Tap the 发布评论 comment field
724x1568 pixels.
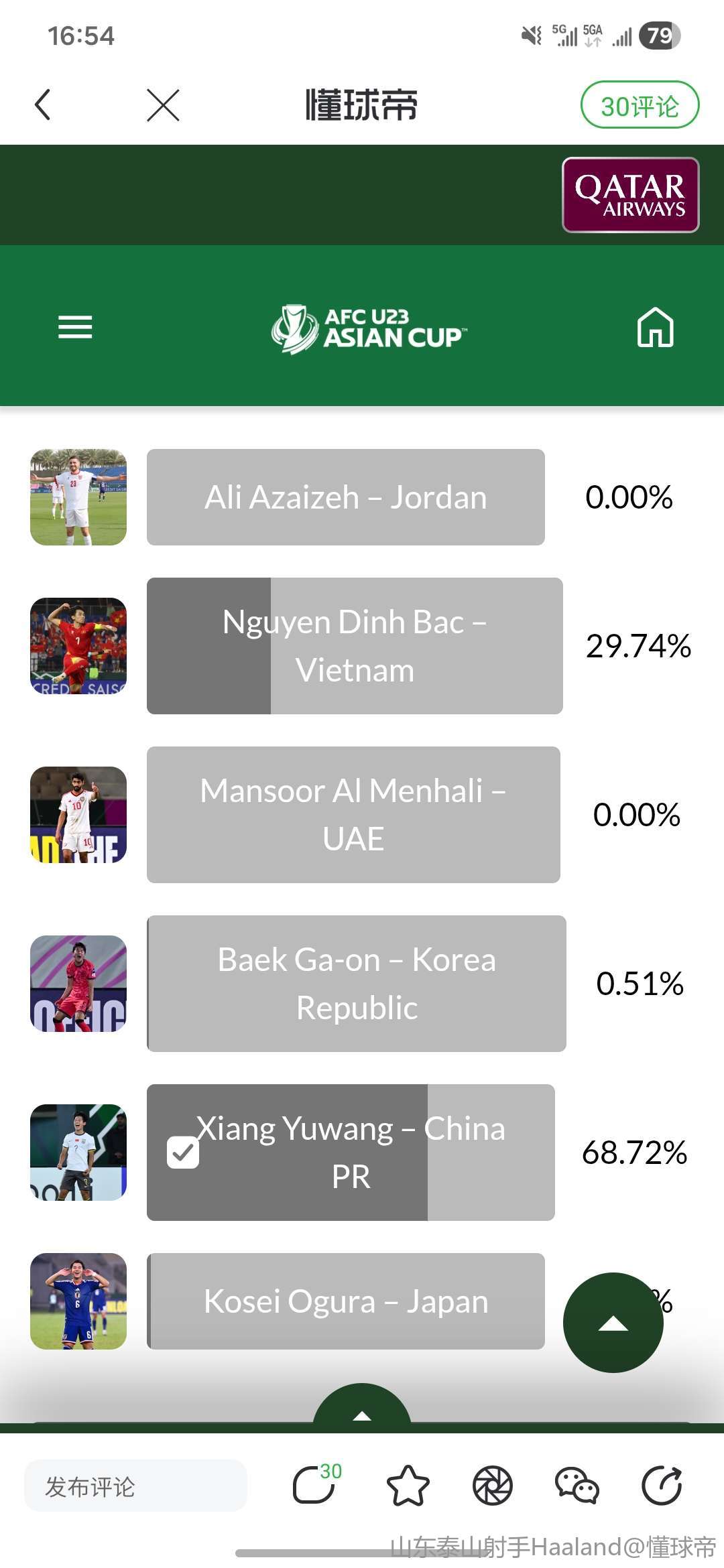click(x=135, y=1486)
